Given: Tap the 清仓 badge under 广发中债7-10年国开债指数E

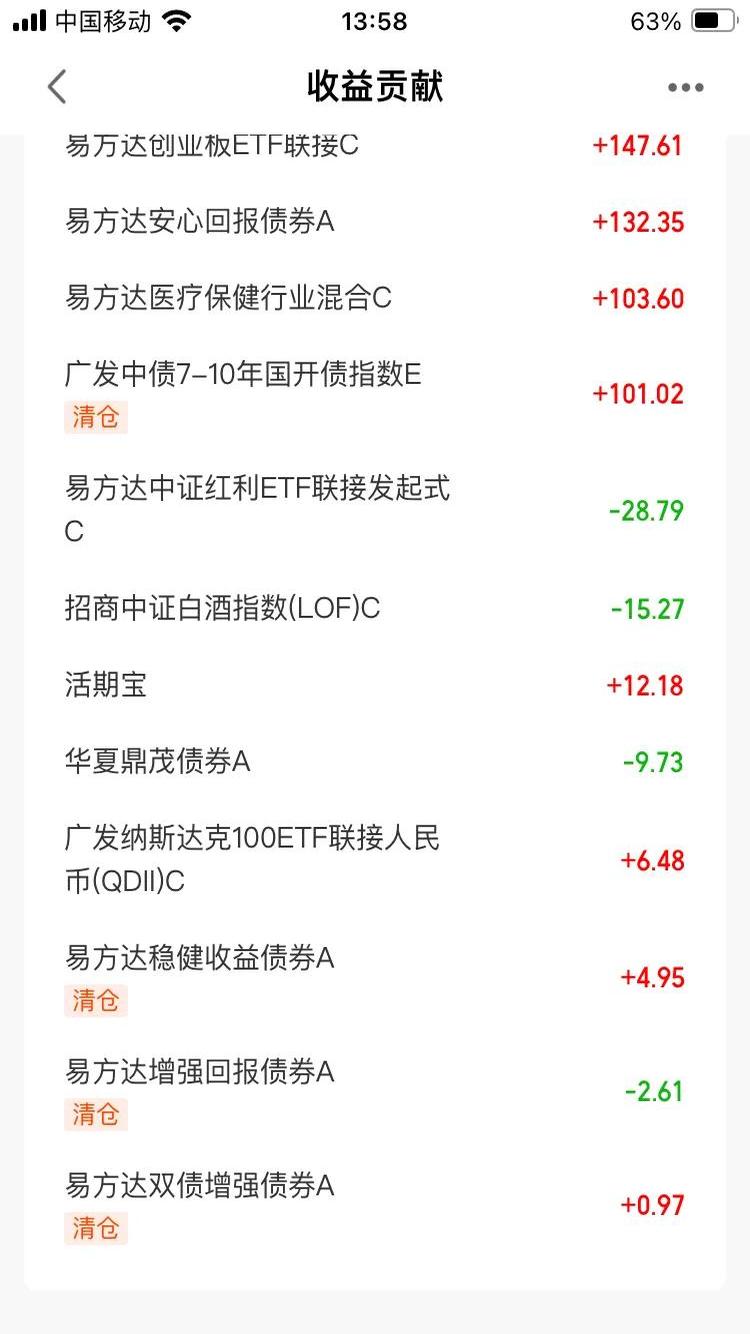Looking at the screenshot, I should pyautogui.click(x=95, y=417).
